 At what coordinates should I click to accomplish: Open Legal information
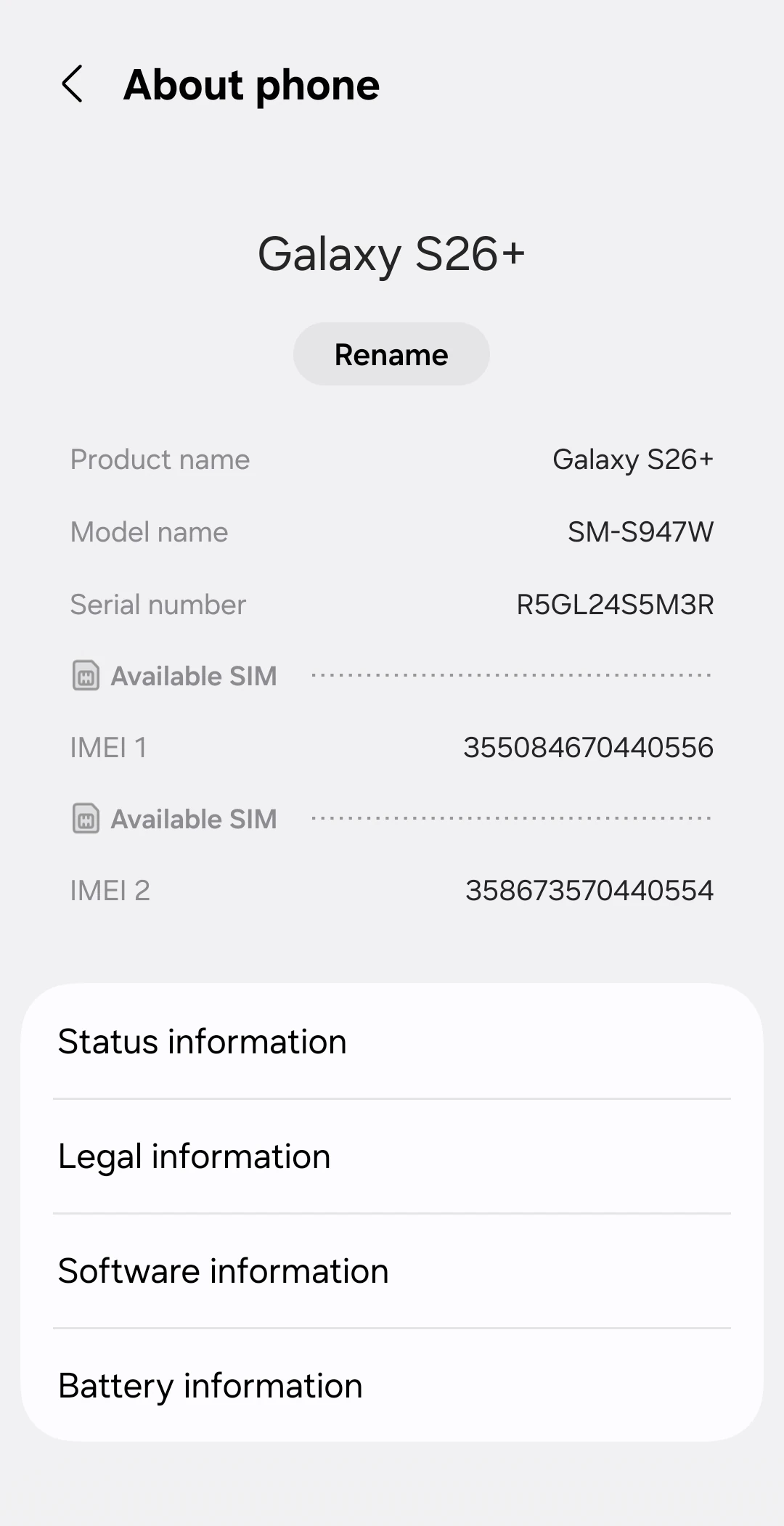coord(392,1156)
